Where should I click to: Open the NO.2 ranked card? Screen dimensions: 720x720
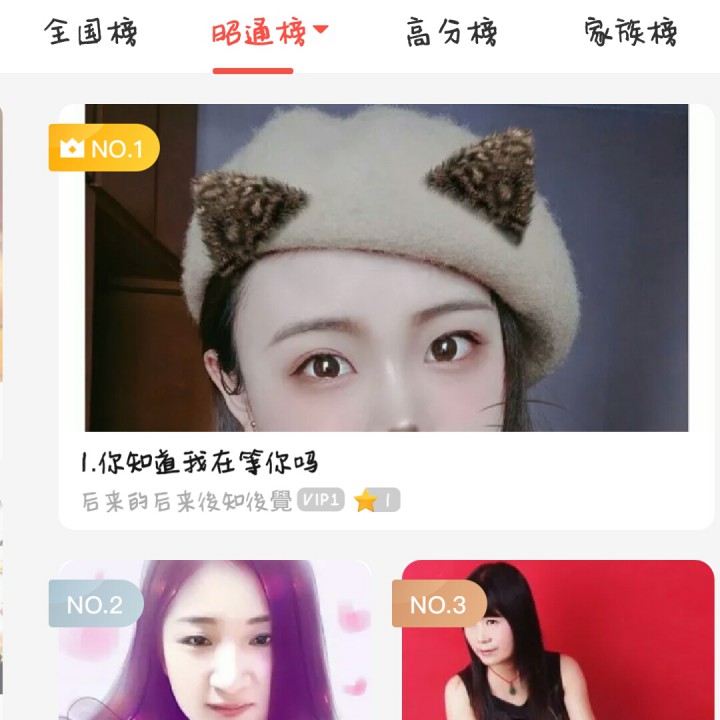click(x=214, y=640)
